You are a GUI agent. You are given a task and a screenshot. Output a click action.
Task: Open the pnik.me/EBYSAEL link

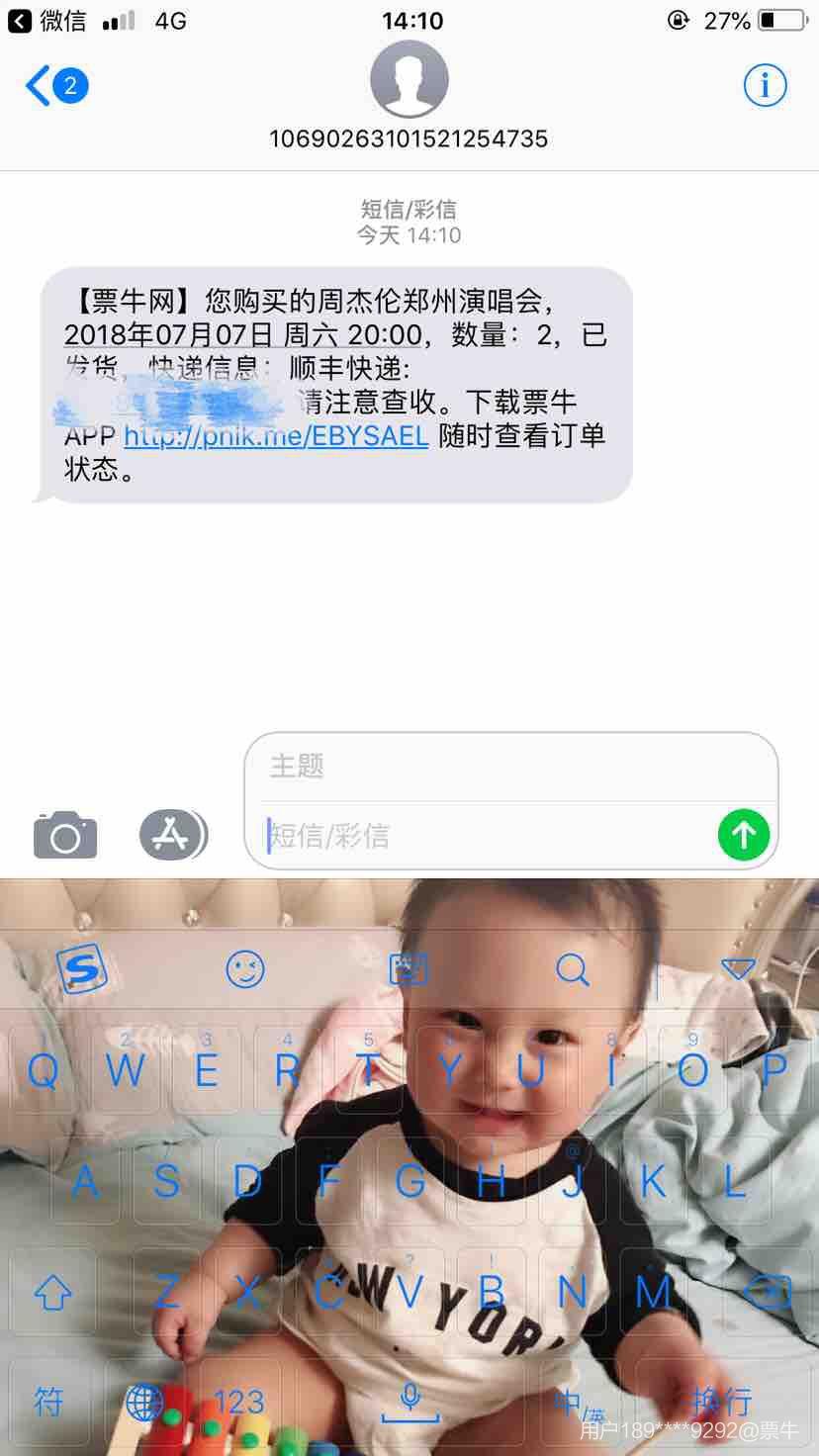276,436
